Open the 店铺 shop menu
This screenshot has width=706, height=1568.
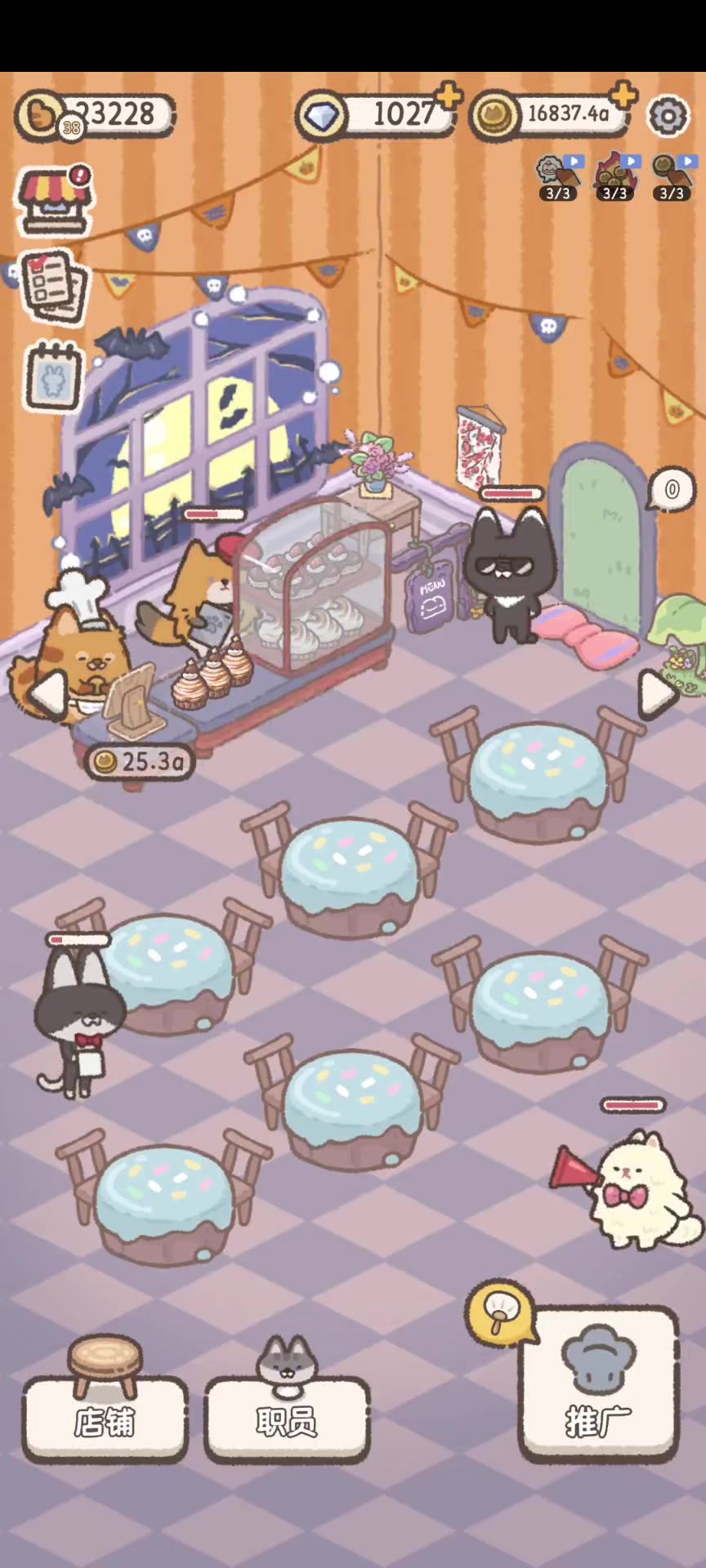[x=105, y=1420]
